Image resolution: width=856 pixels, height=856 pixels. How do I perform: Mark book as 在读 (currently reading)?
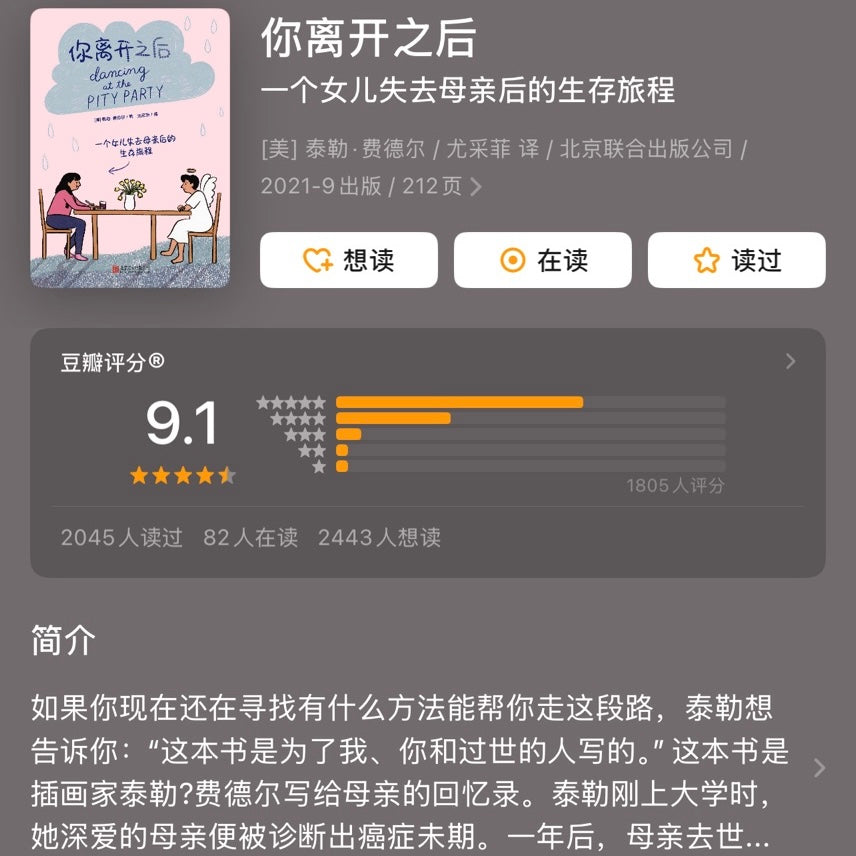coord(542,260)
